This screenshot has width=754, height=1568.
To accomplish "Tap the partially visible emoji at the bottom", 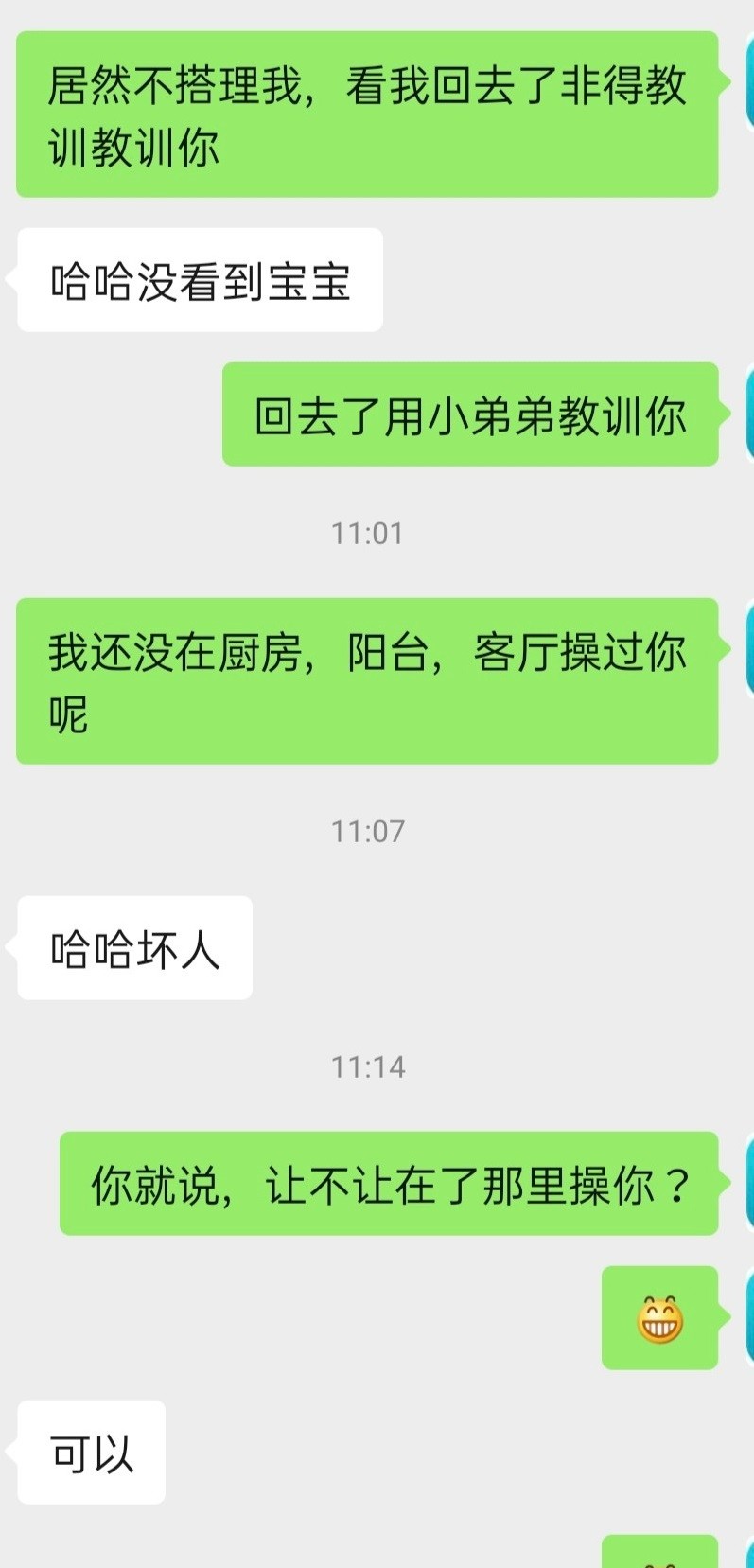I will (661, 1557).
